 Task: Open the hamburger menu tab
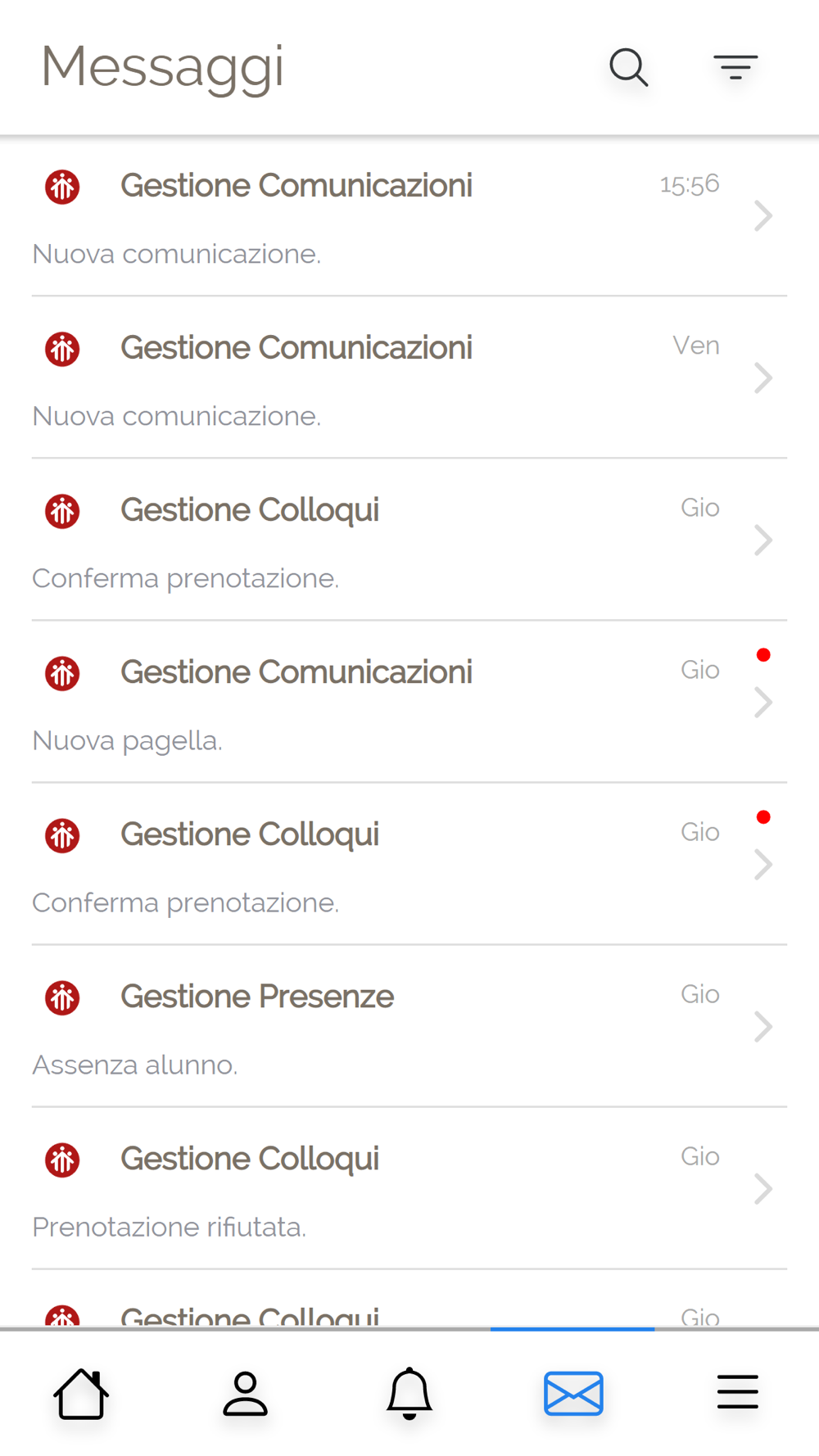pyautogui.click(x=737, y=1393)
